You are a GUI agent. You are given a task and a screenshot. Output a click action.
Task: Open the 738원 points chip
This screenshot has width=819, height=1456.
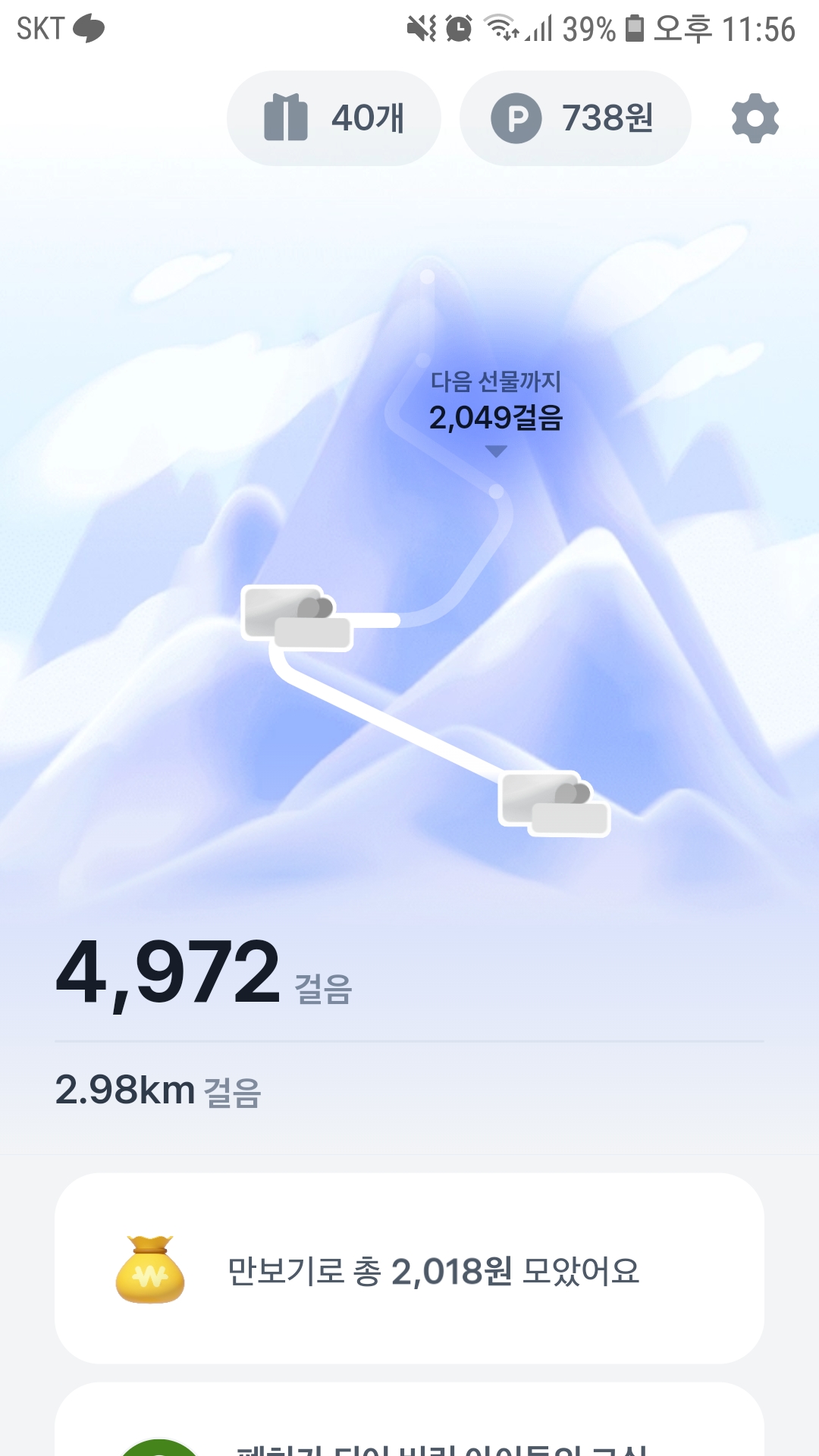pyautogui.click(x=575, y=118)
